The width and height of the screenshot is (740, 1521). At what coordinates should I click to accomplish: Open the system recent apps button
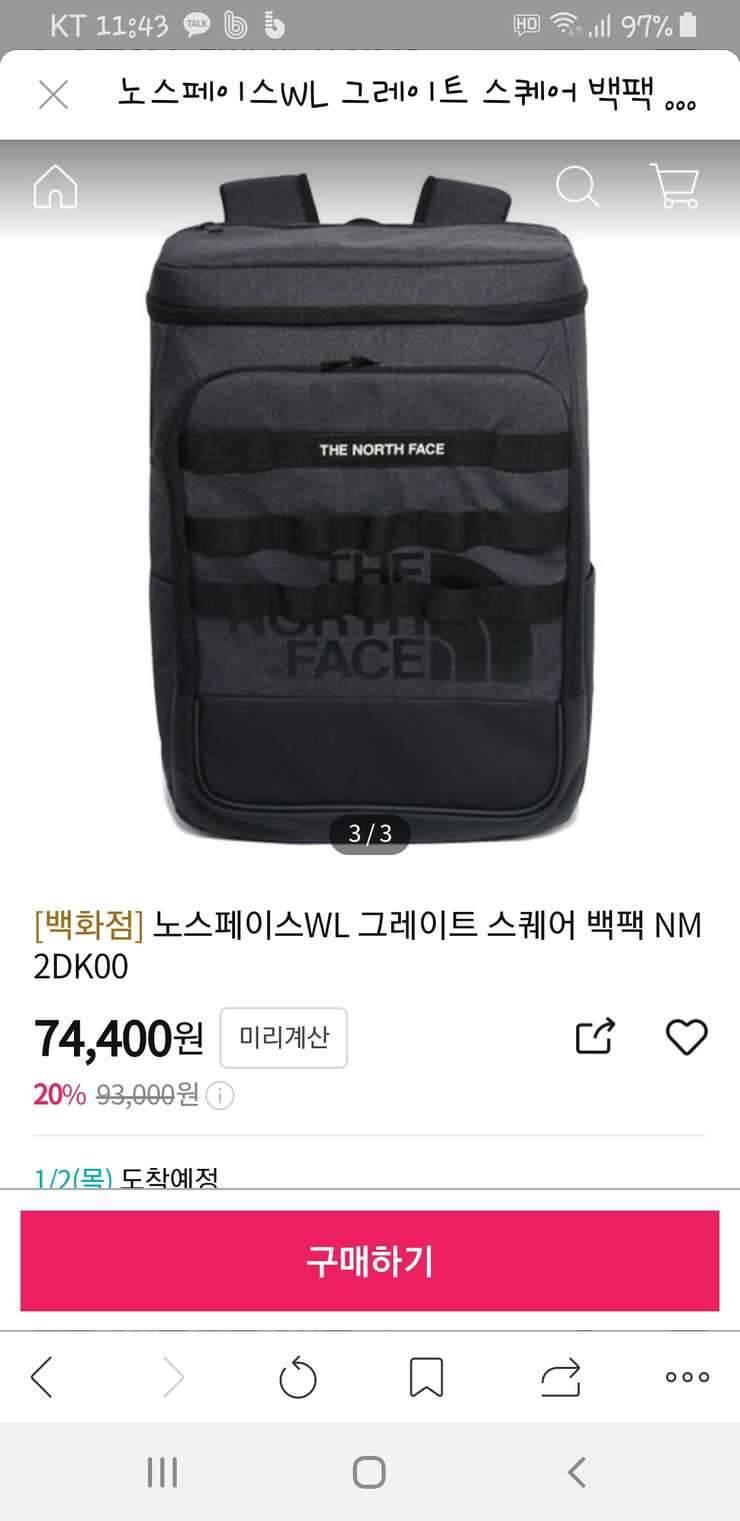[162, 1472]
